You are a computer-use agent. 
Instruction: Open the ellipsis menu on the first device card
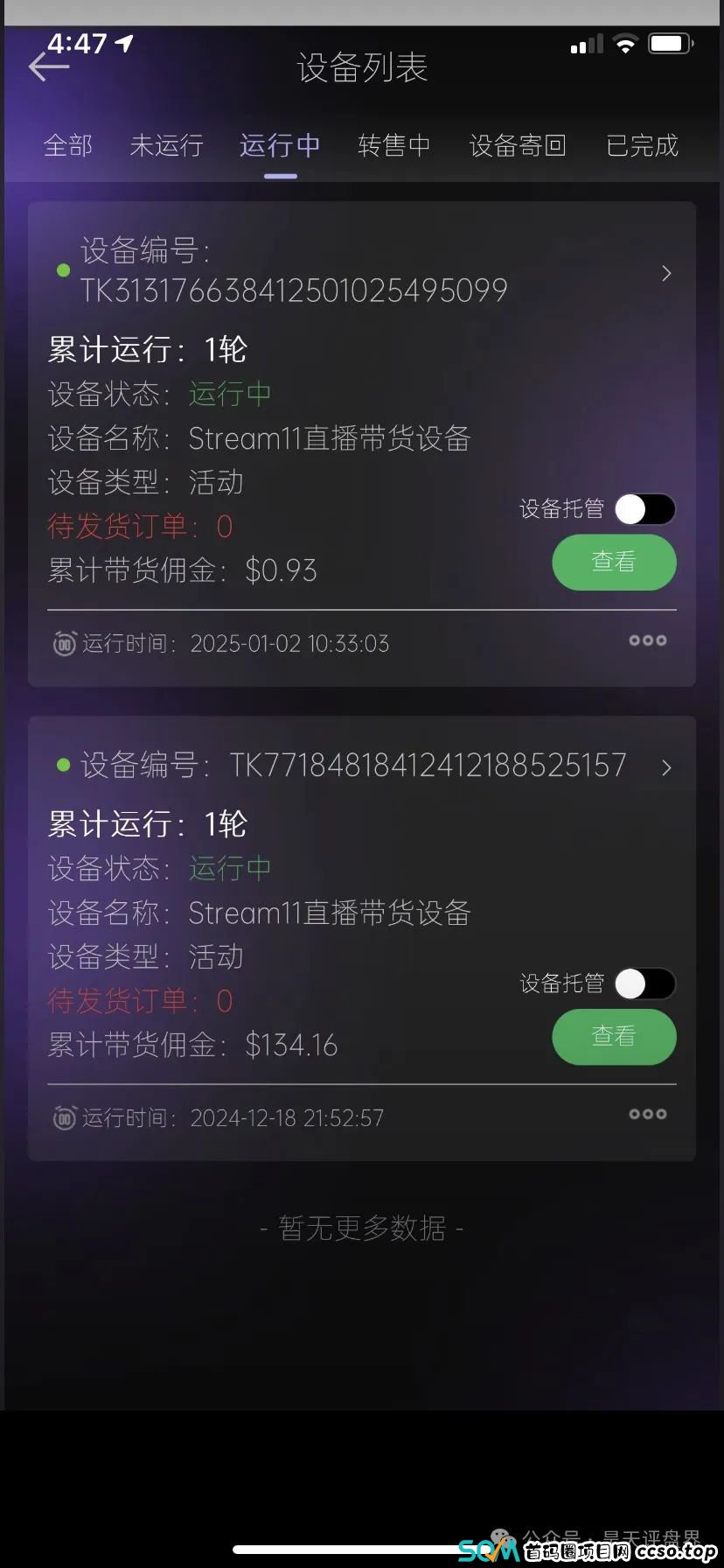coord(647,640)
